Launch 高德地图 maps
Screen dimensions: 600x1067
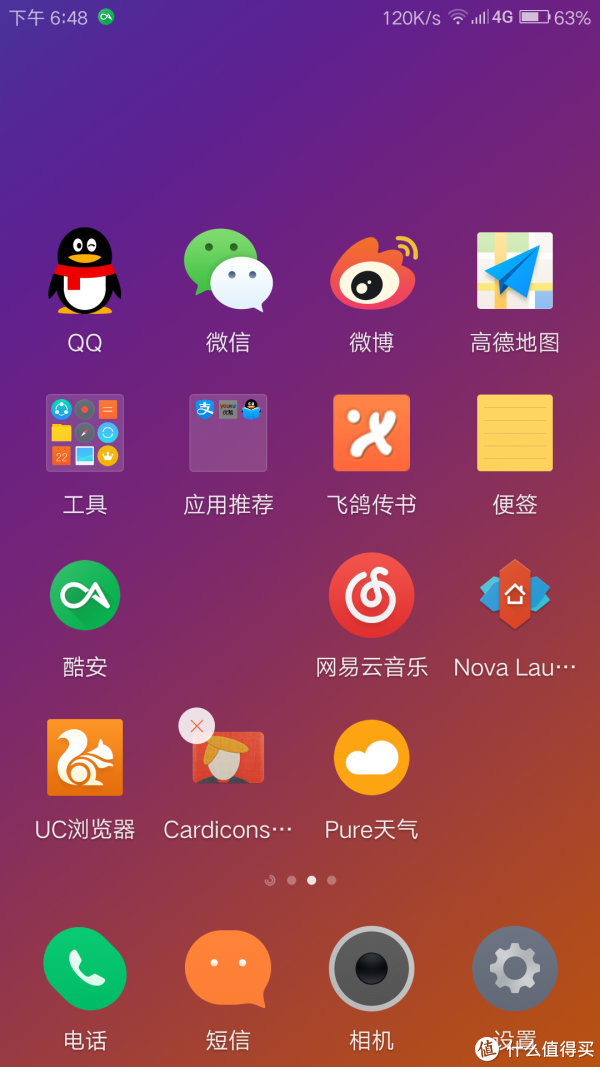(515, 271)
